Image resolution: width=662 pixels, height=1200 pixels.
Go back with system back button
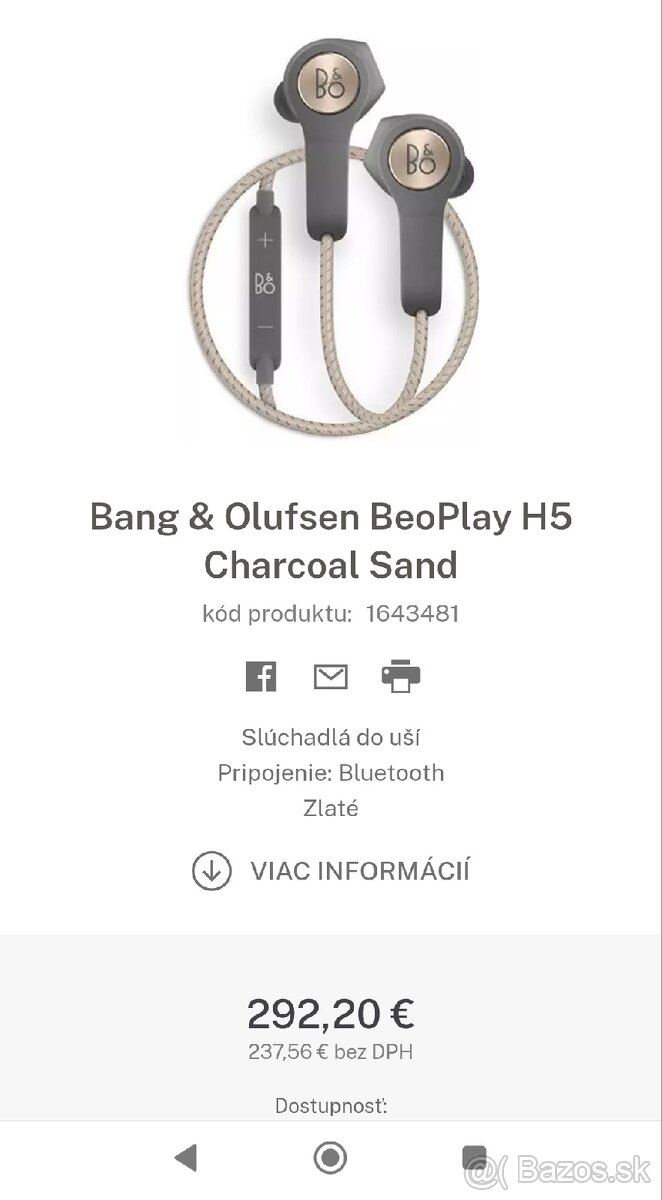point(185,1158)
